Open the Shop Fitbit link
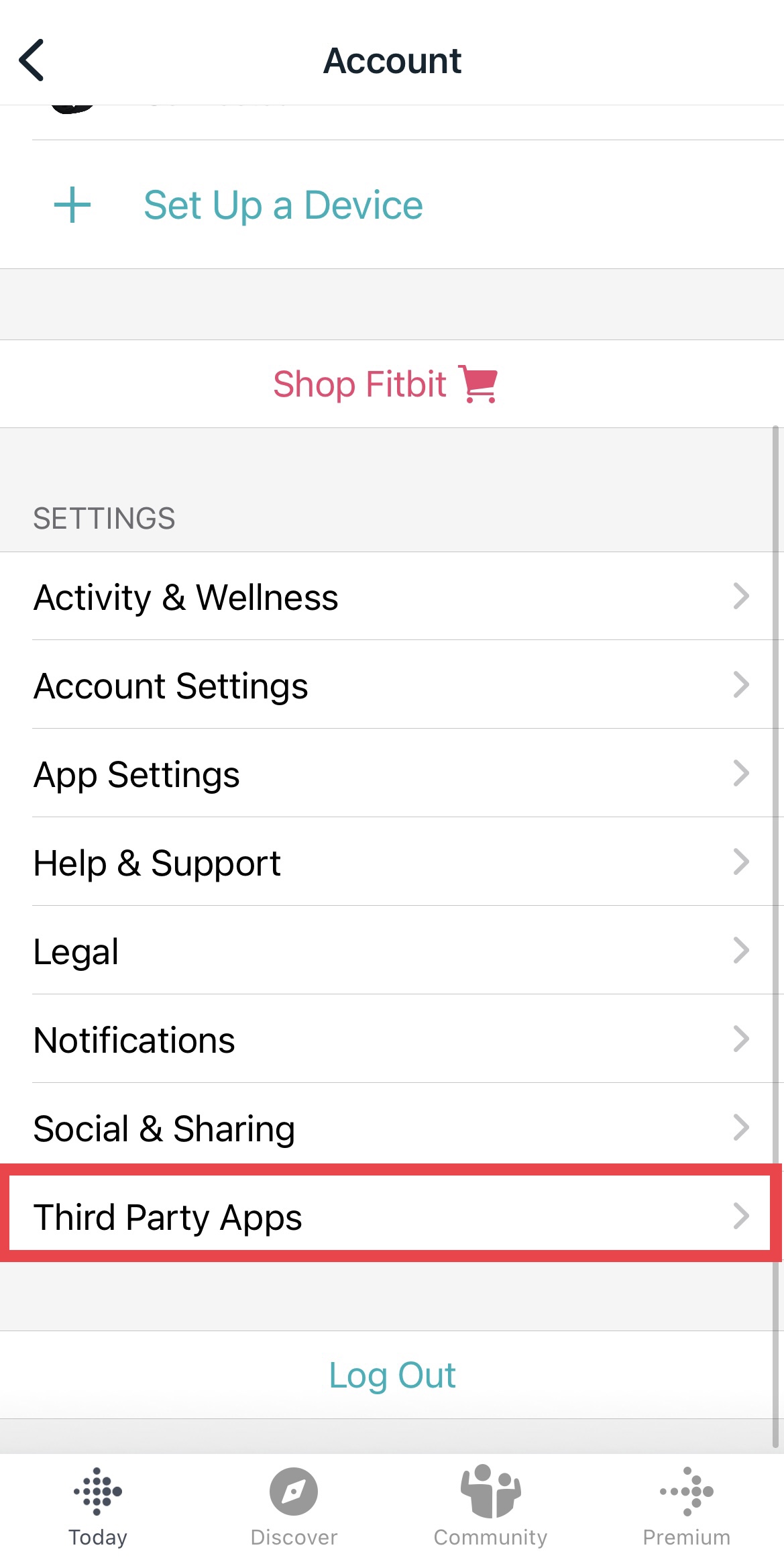The width and height of the screenshot is (784, 1564). click(x=384, y=384)
